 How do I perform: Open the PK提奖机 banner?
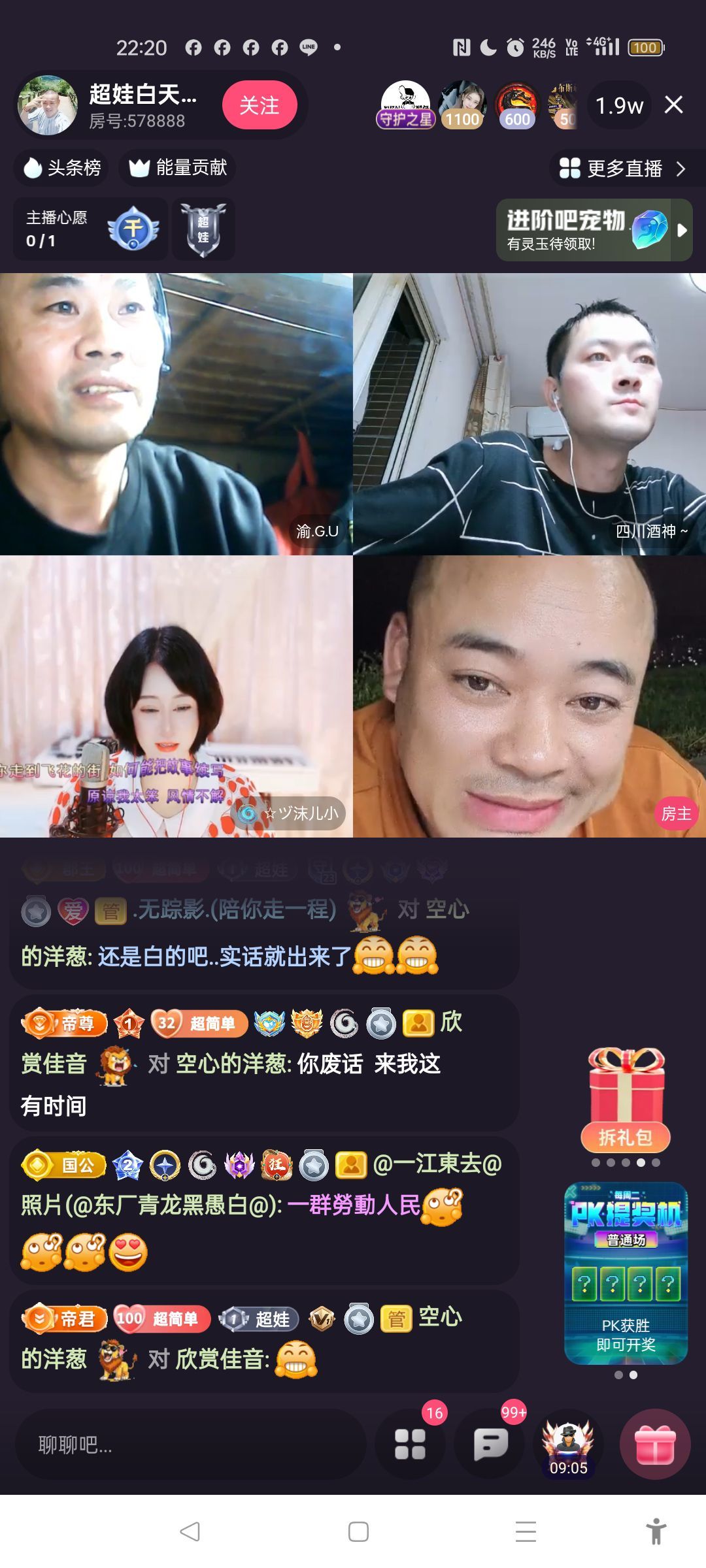coord(626,1273)
